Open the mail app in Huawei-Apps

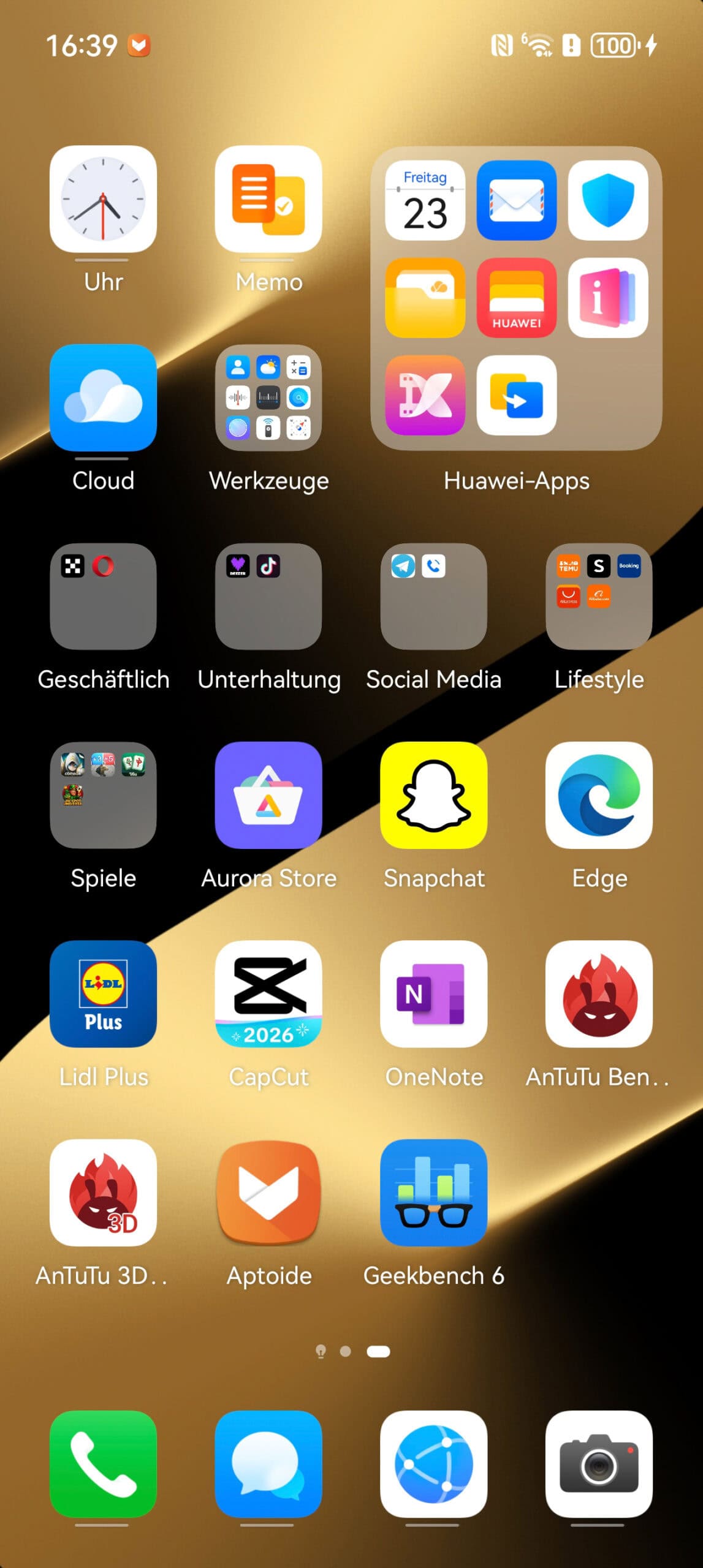point(517,200)
